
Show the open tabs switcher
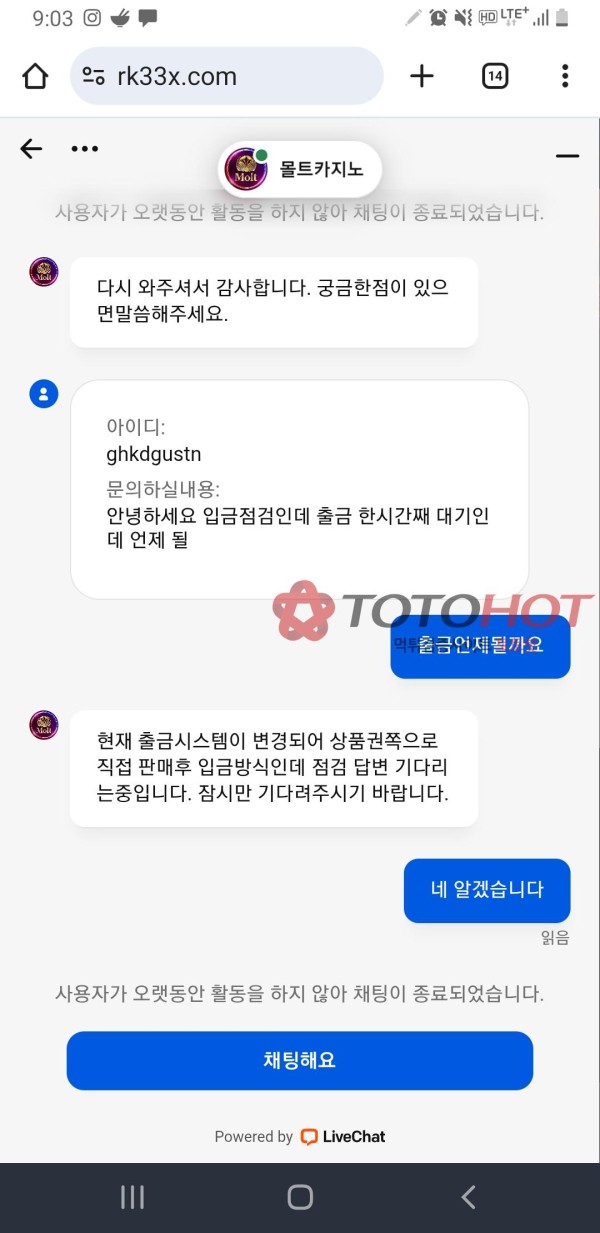(x=495, y=76)
